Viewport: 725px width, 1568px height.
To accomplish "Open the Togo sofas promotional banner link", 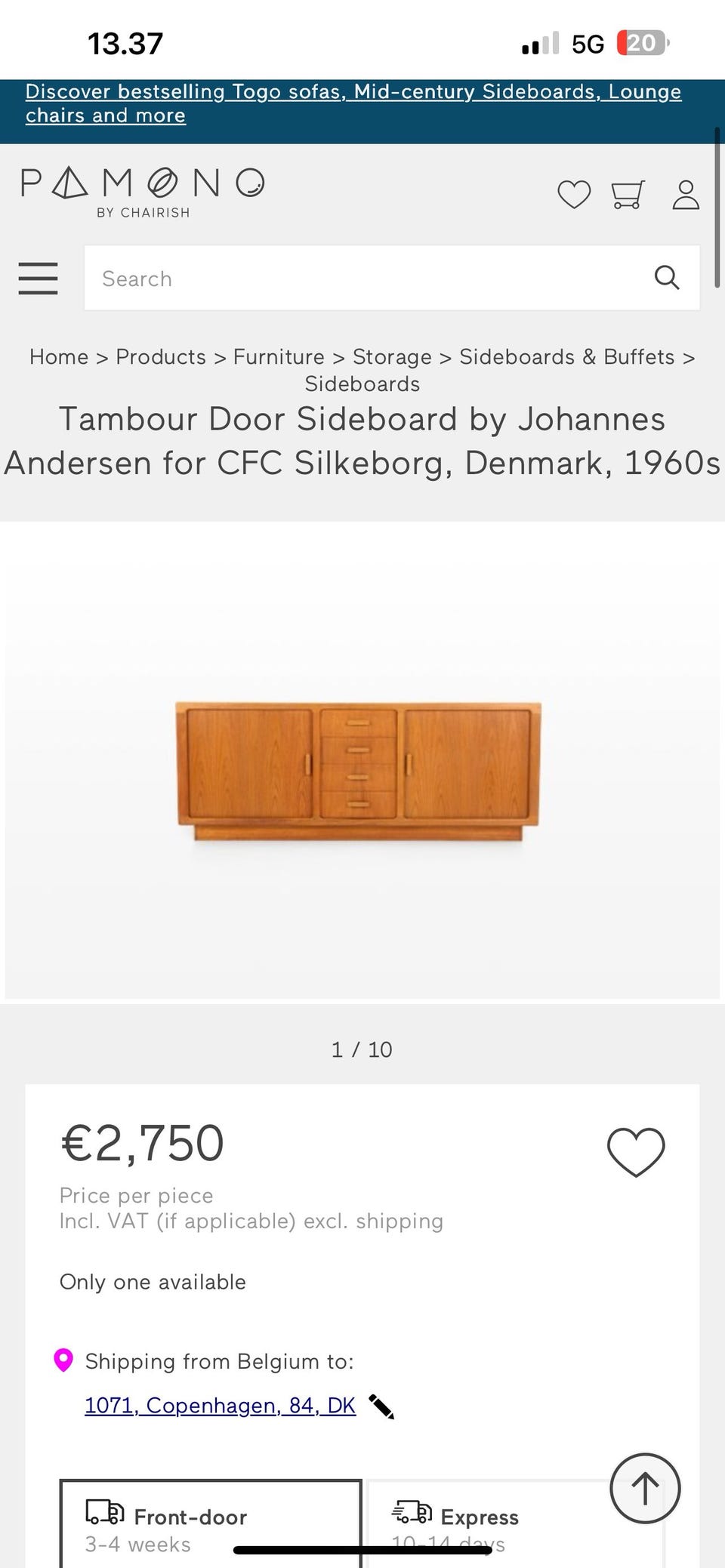I will pyautogui.click(x=353, y=103).
